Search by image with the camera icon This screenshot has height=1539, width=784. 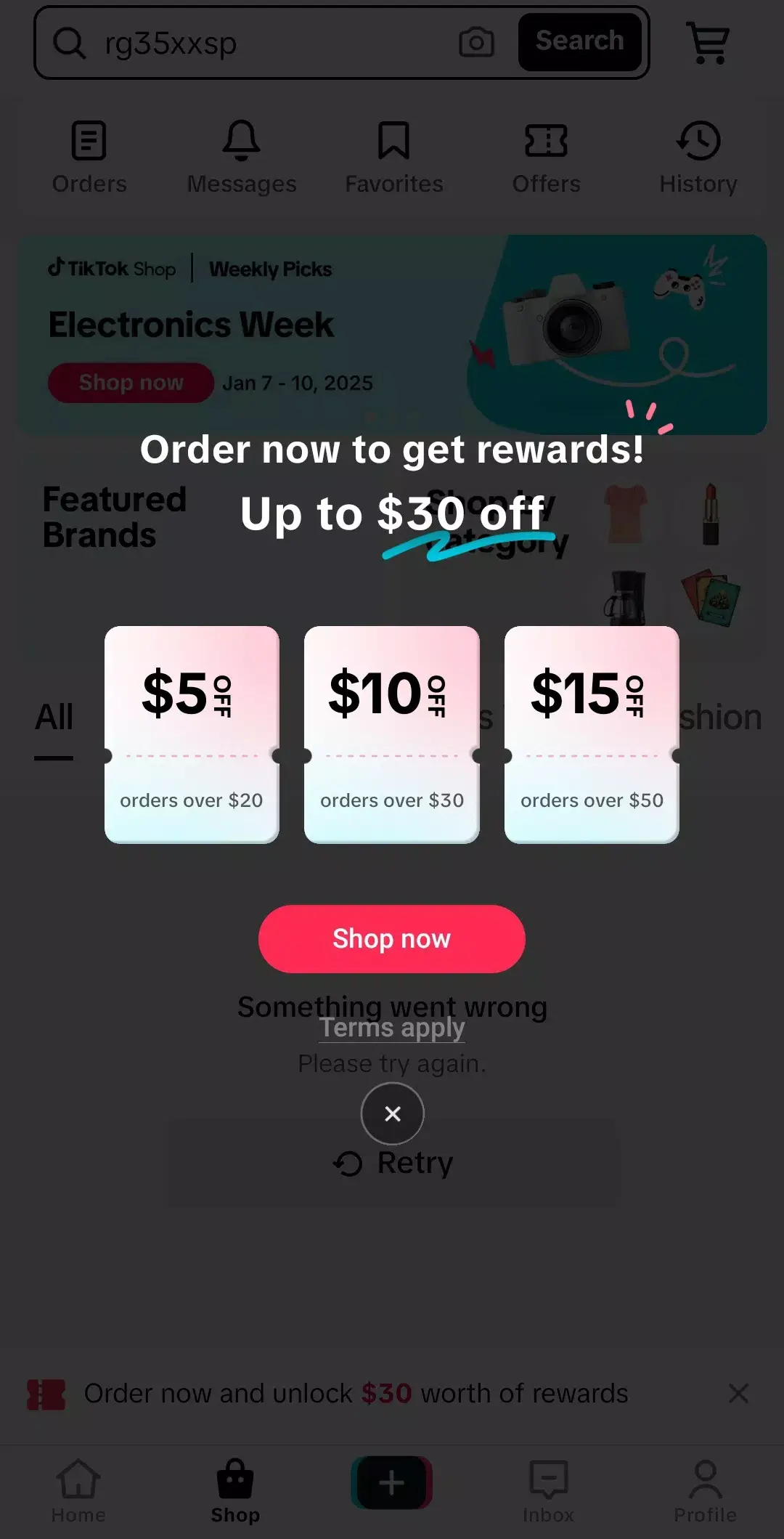coord(476,42)
